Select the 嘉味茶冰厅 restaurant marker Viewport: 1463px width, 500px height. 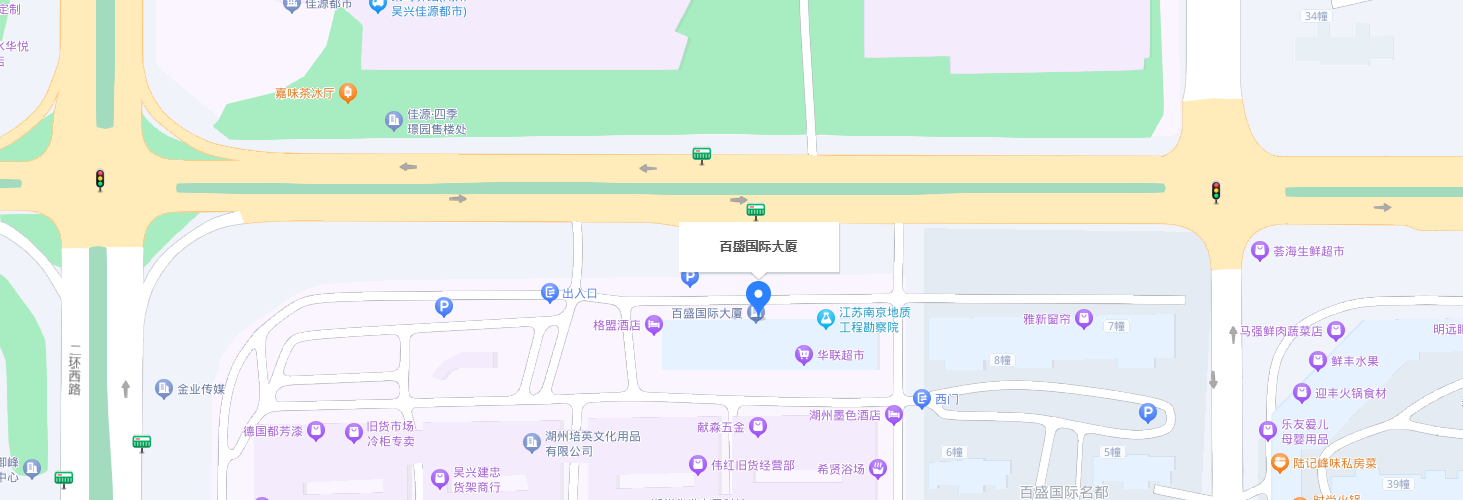point(348,93)
